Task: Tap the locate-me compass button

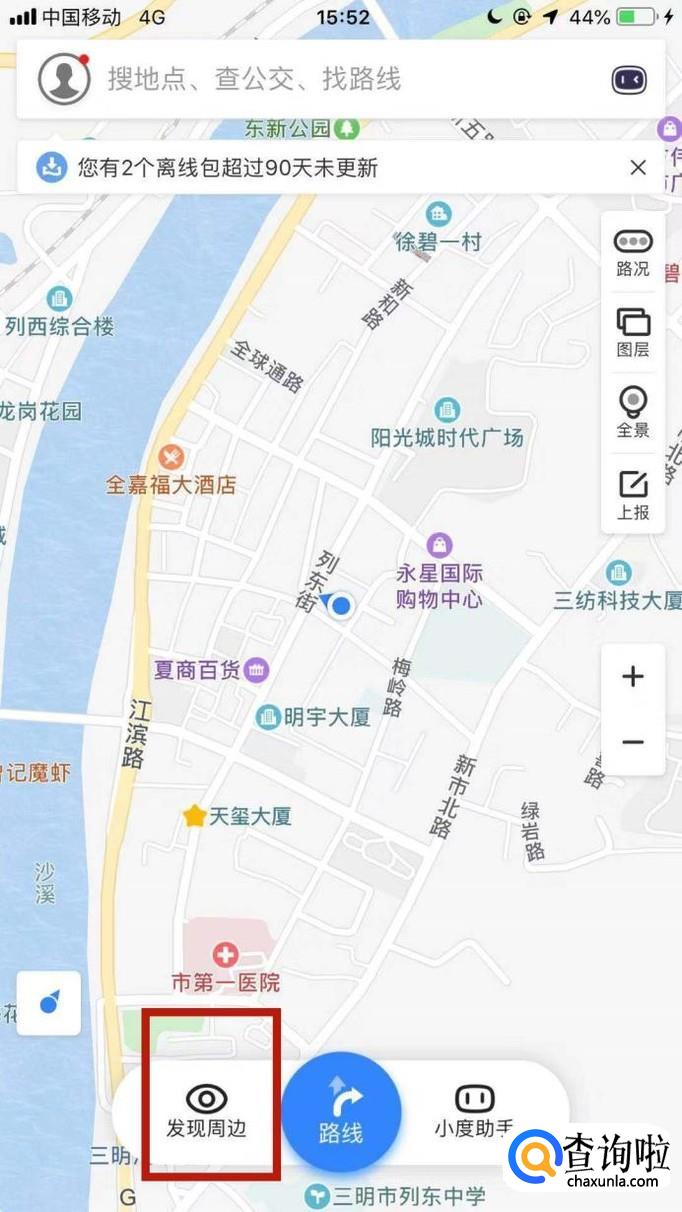Action: pos(49,1003)
